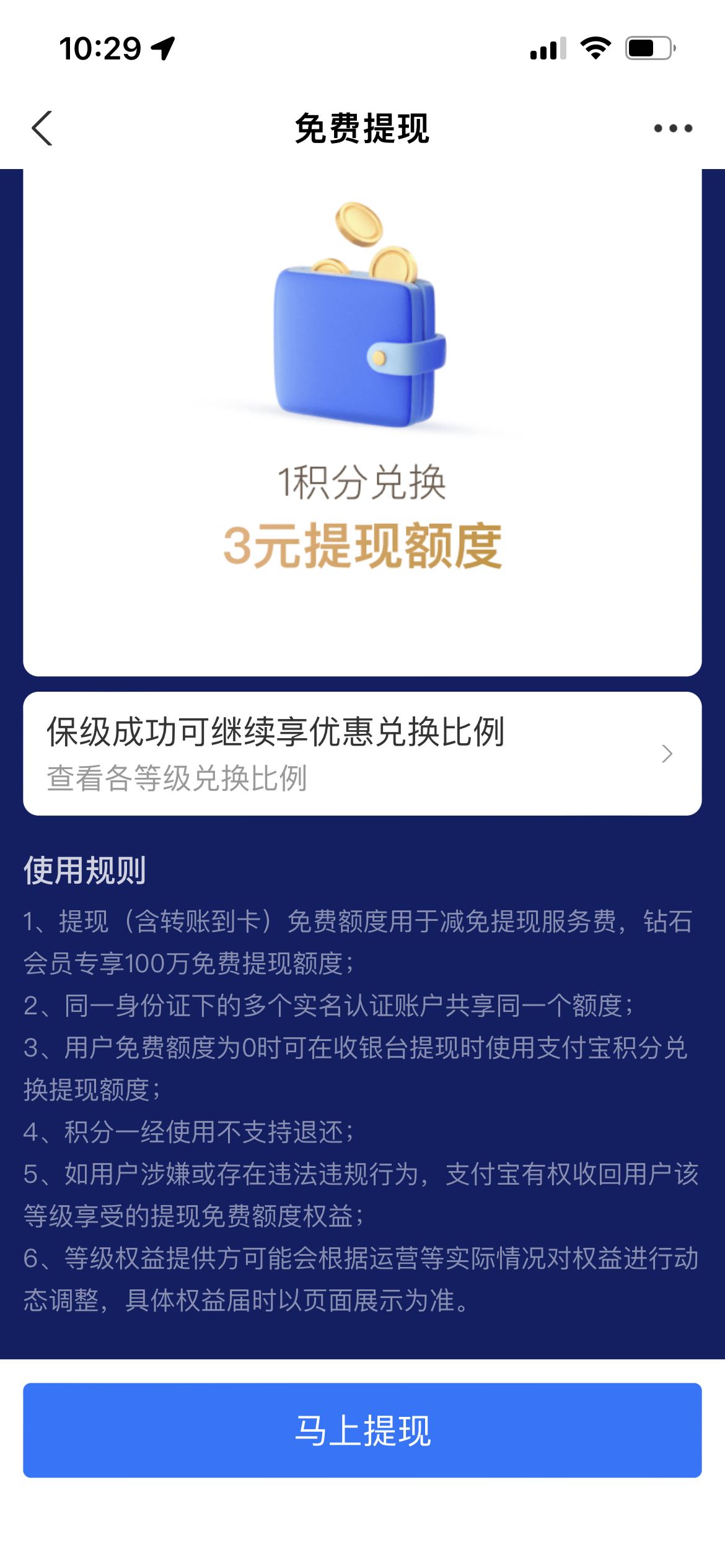This screenshot has height=1568, width=725.
Task: Select the 免费提现 title
Action: pos(362,127)
